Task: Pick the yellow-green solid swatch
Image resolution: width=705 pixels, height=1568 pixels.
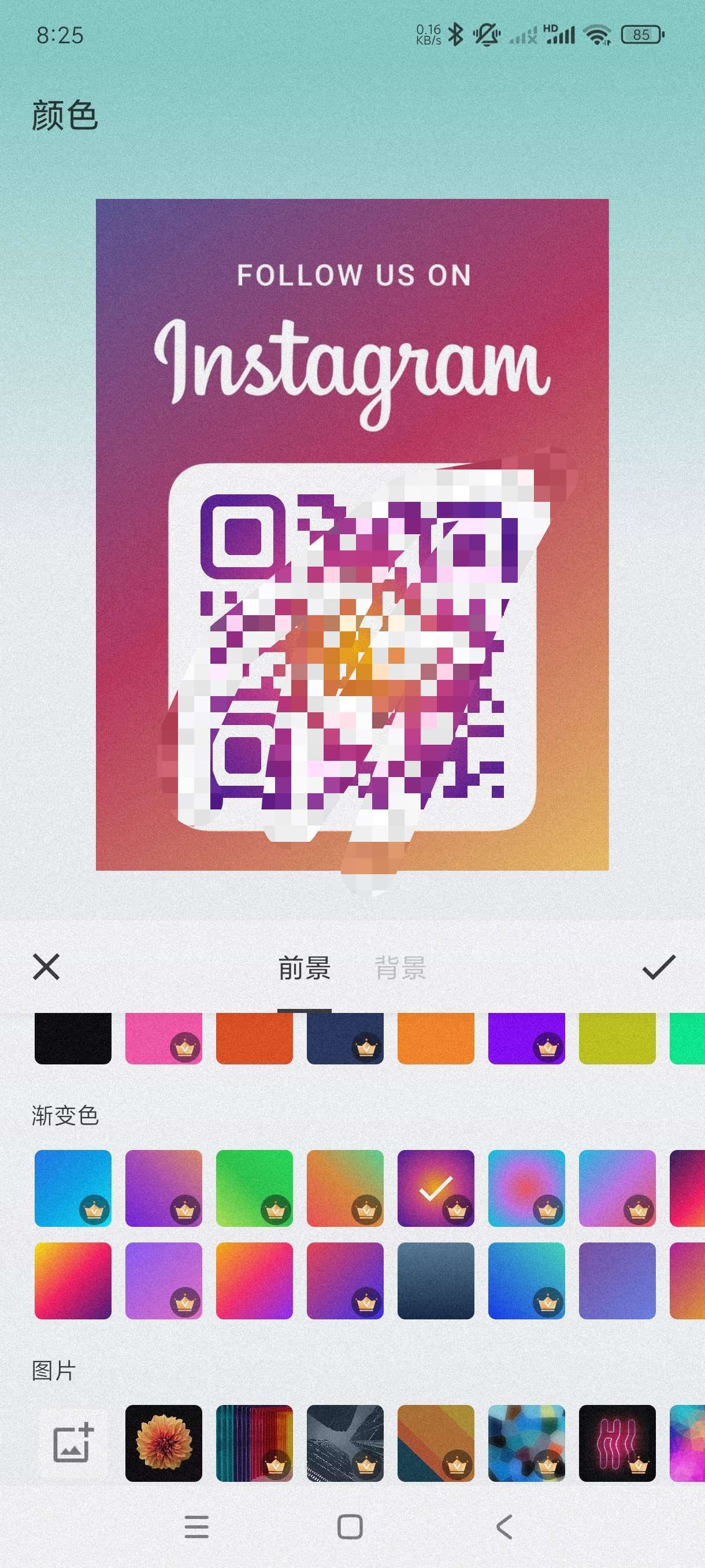Action: click(617, 1038)
